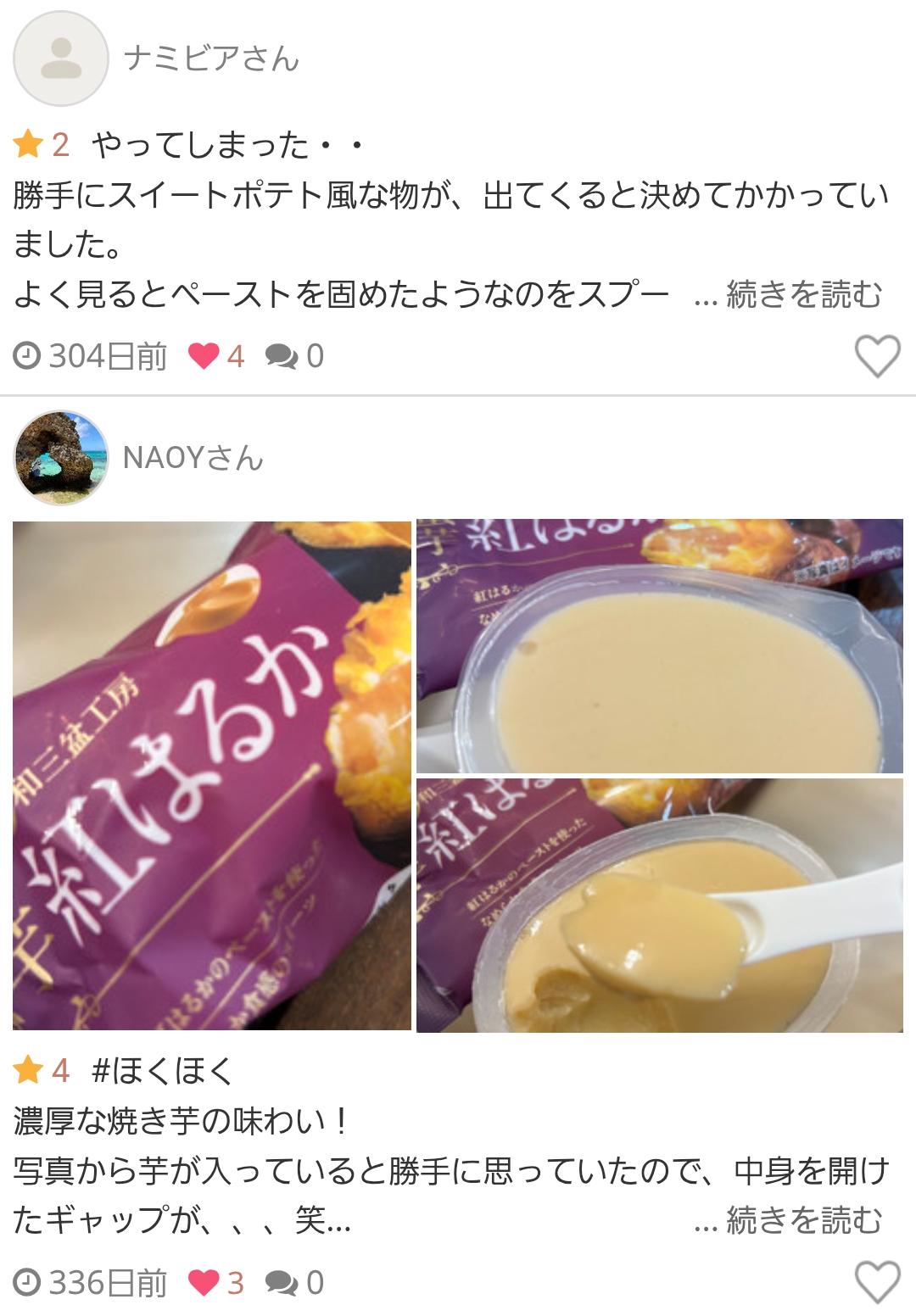View comments on NAOYさん's review
The height and width of the screenshot is (1316, 916).
point(294,1282)
